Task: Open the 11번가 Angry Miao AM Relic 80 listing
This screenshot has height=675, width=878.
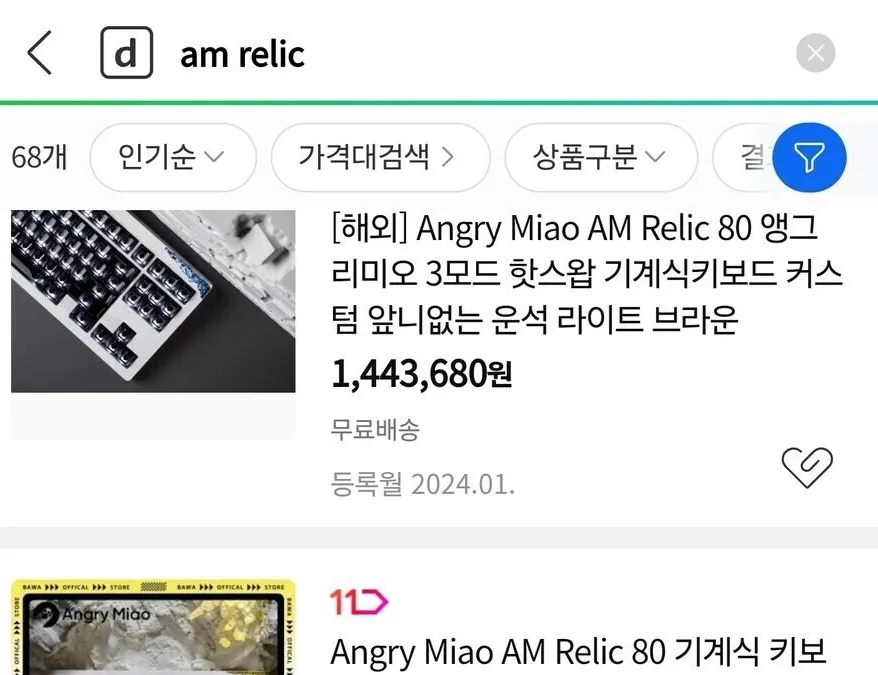Action: tap(578, 652)
